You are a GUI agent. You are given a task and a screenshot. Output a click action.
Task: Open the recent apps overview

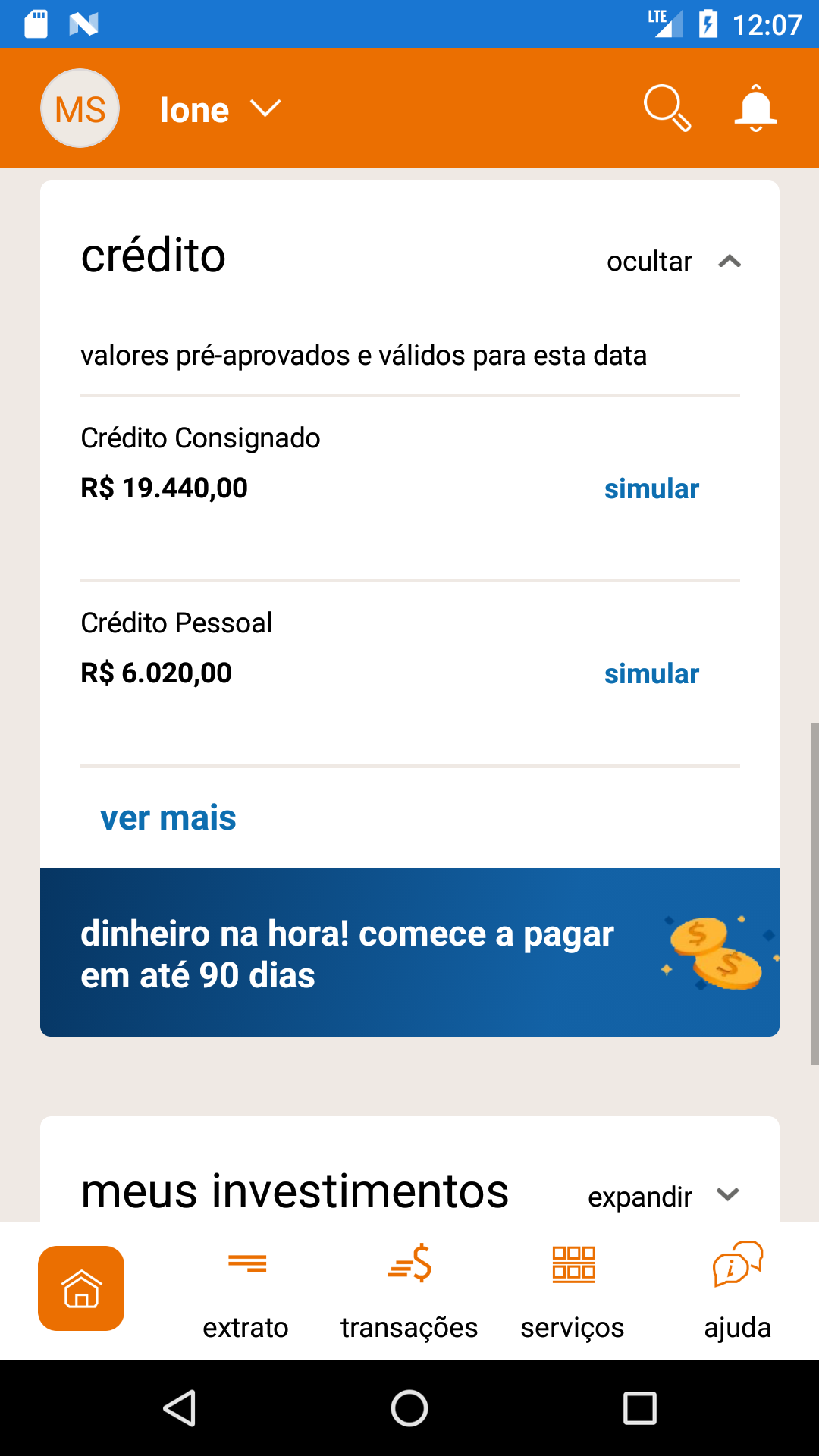tap(639, 1409)
